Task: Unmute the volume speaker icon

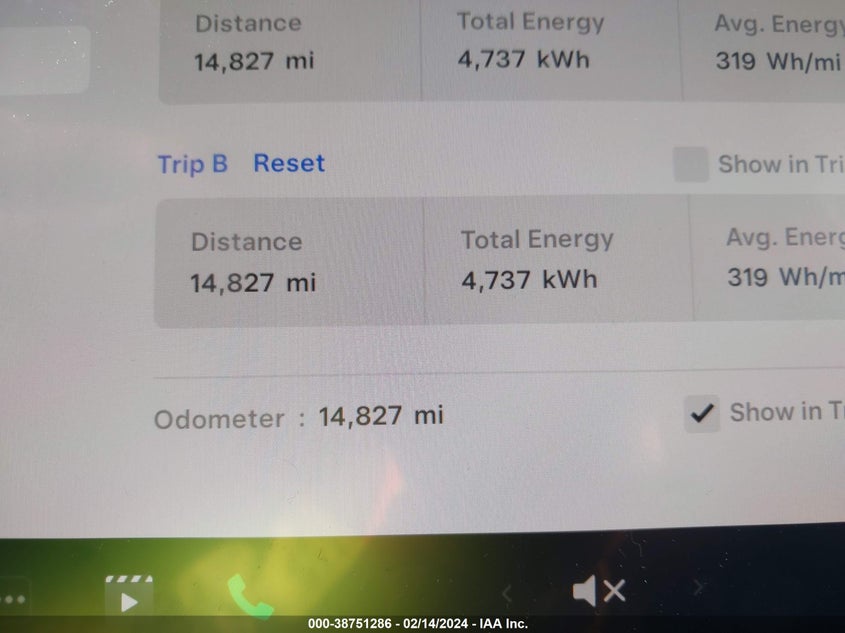Action: point(598,591)
